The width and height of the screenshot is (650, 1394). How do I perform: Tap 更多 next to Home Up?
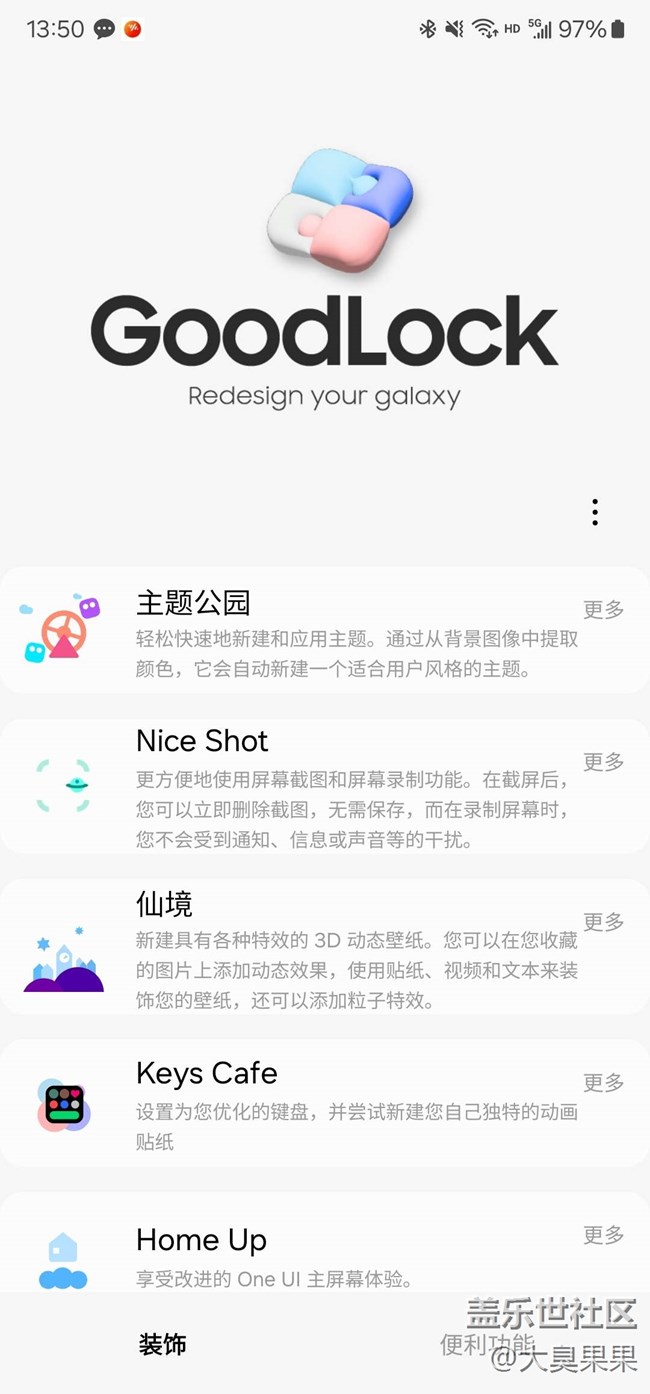pyautogui.click(x=604, y=1235)
